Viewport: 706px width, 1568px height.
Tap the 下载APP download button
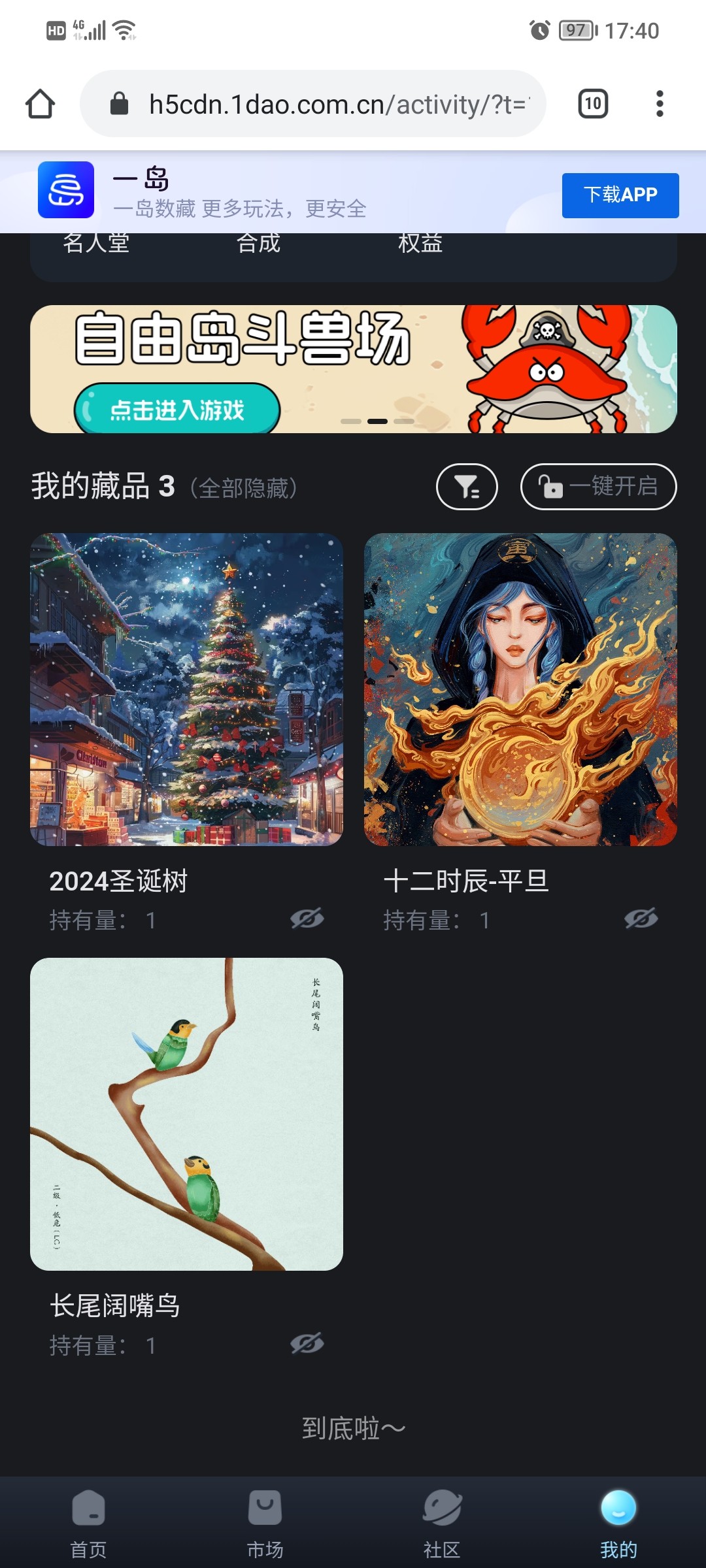click(620, 195)
